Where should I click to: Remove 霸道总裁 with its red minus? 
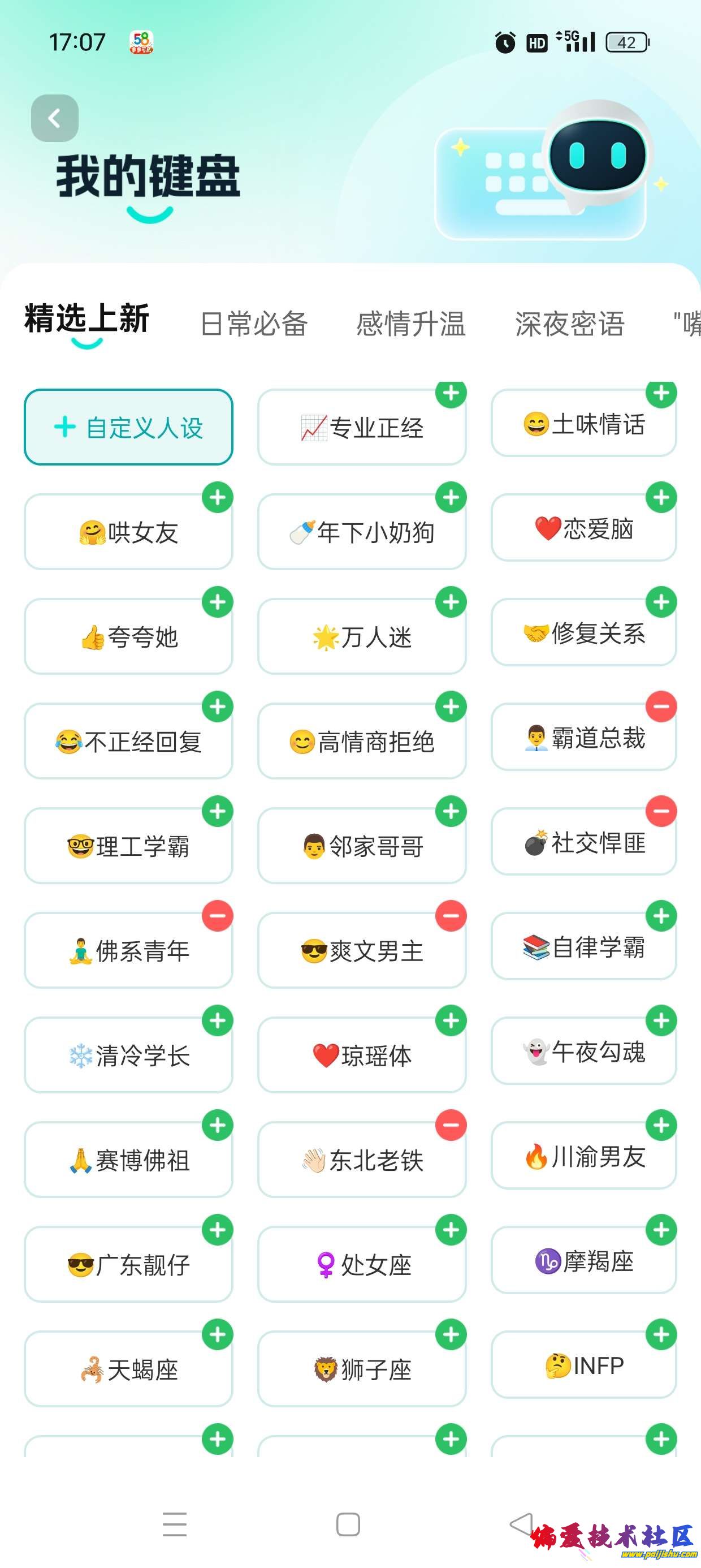pyautogui.click(x=661, y=707)
